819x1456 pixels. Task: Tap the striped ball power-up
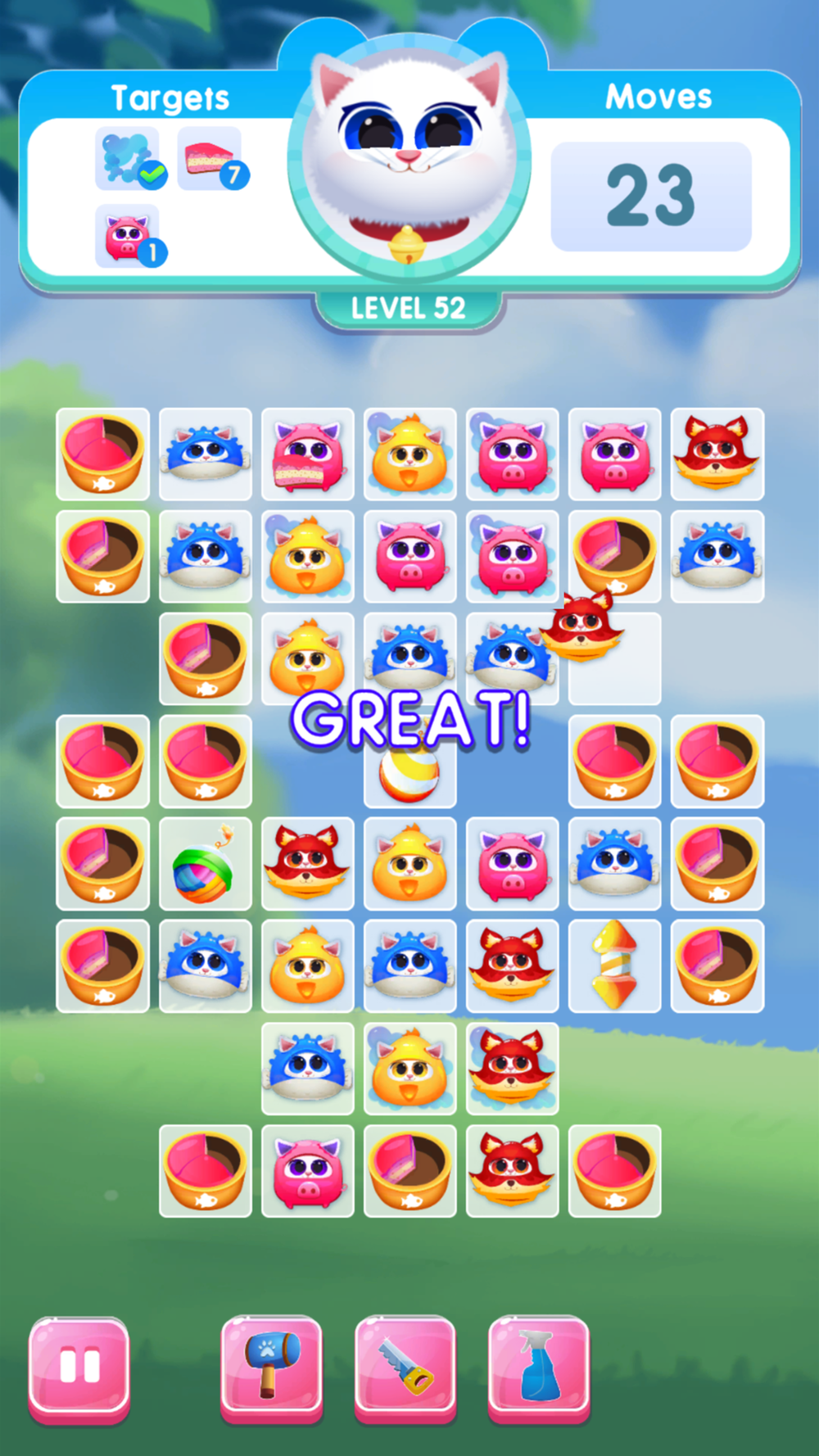(409, 775)
